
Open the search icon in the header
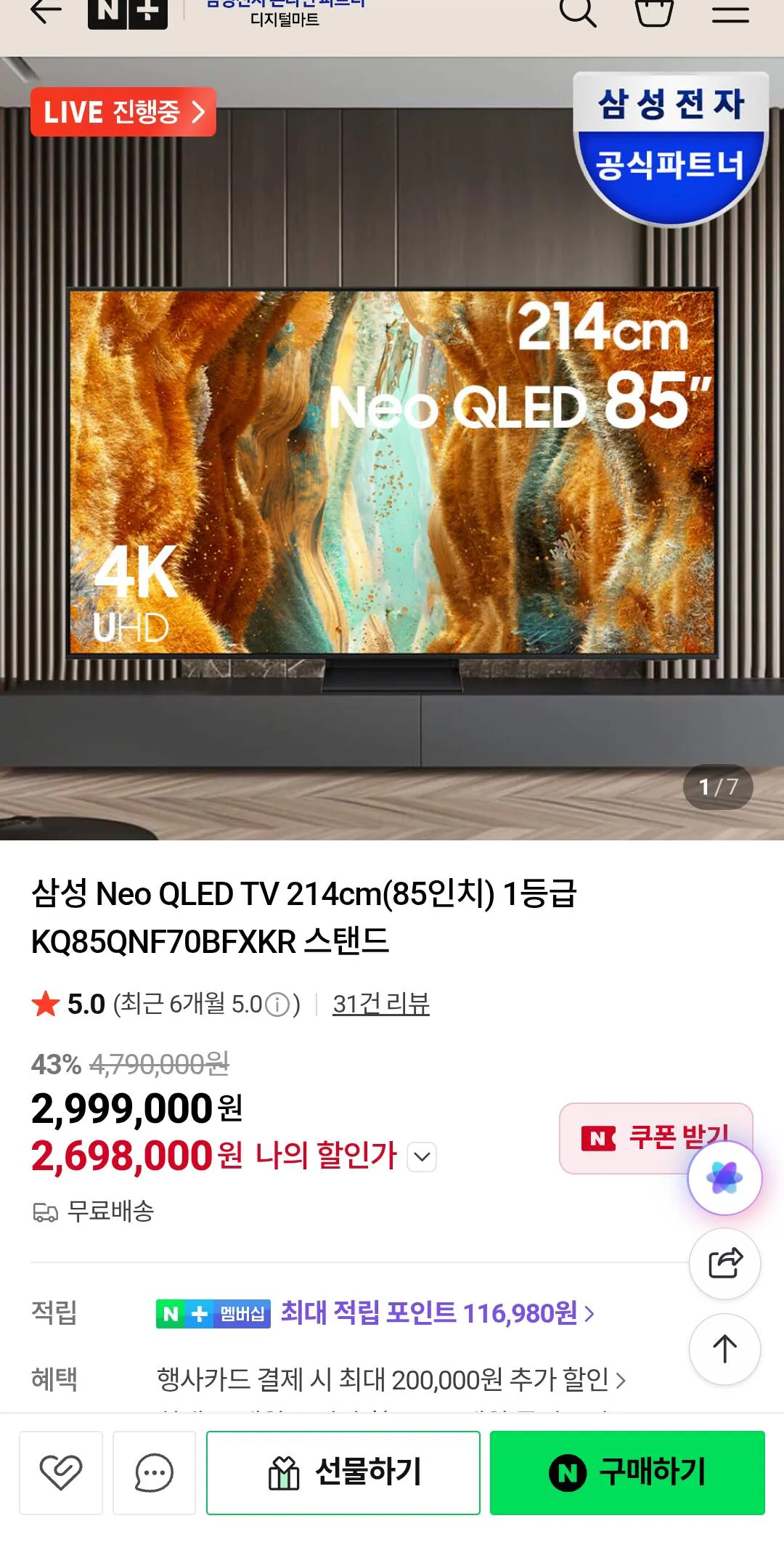[579, 13]
